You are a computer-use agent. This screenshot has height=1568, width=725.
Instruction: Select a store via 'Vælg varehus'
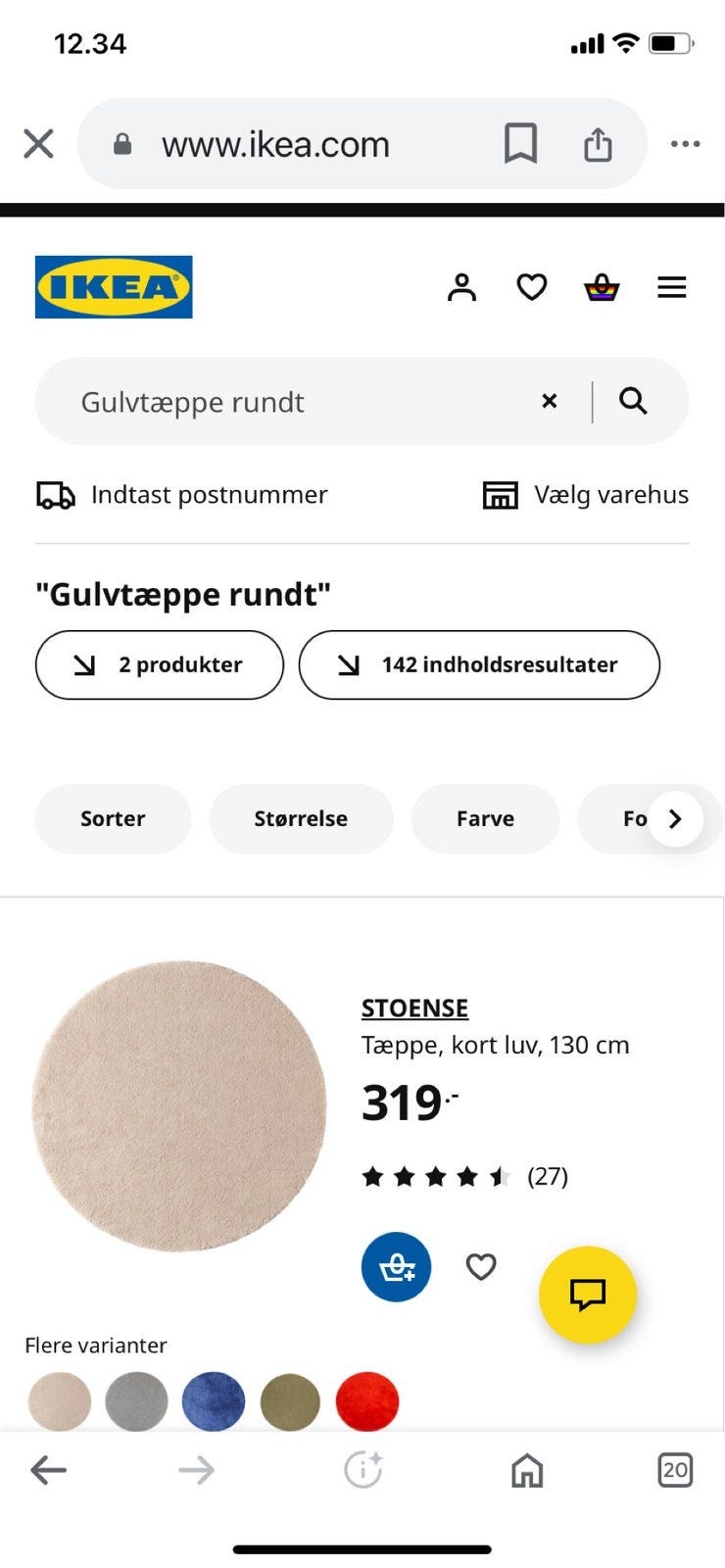click(586, 495)
